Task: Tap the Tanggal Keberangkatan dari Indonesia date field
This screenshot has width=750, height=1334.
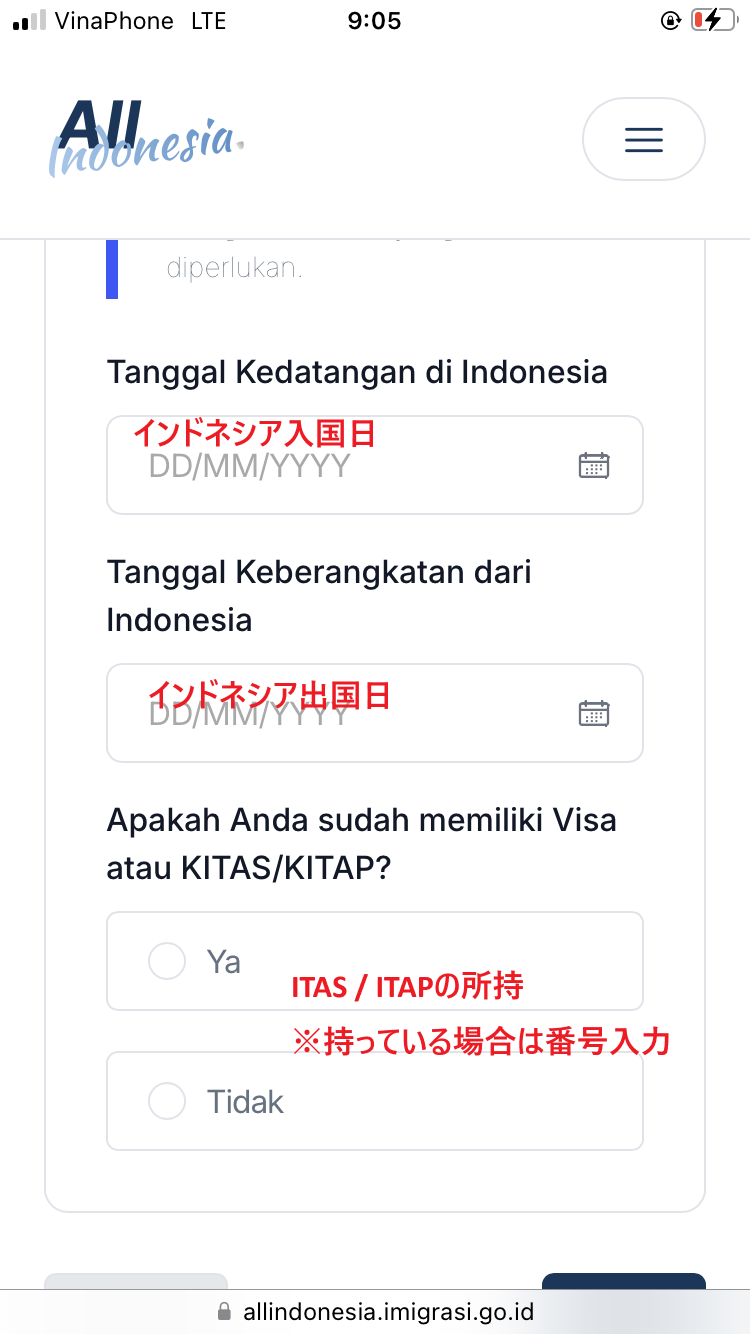Action: pyautogui.click(x=340, y=713)
